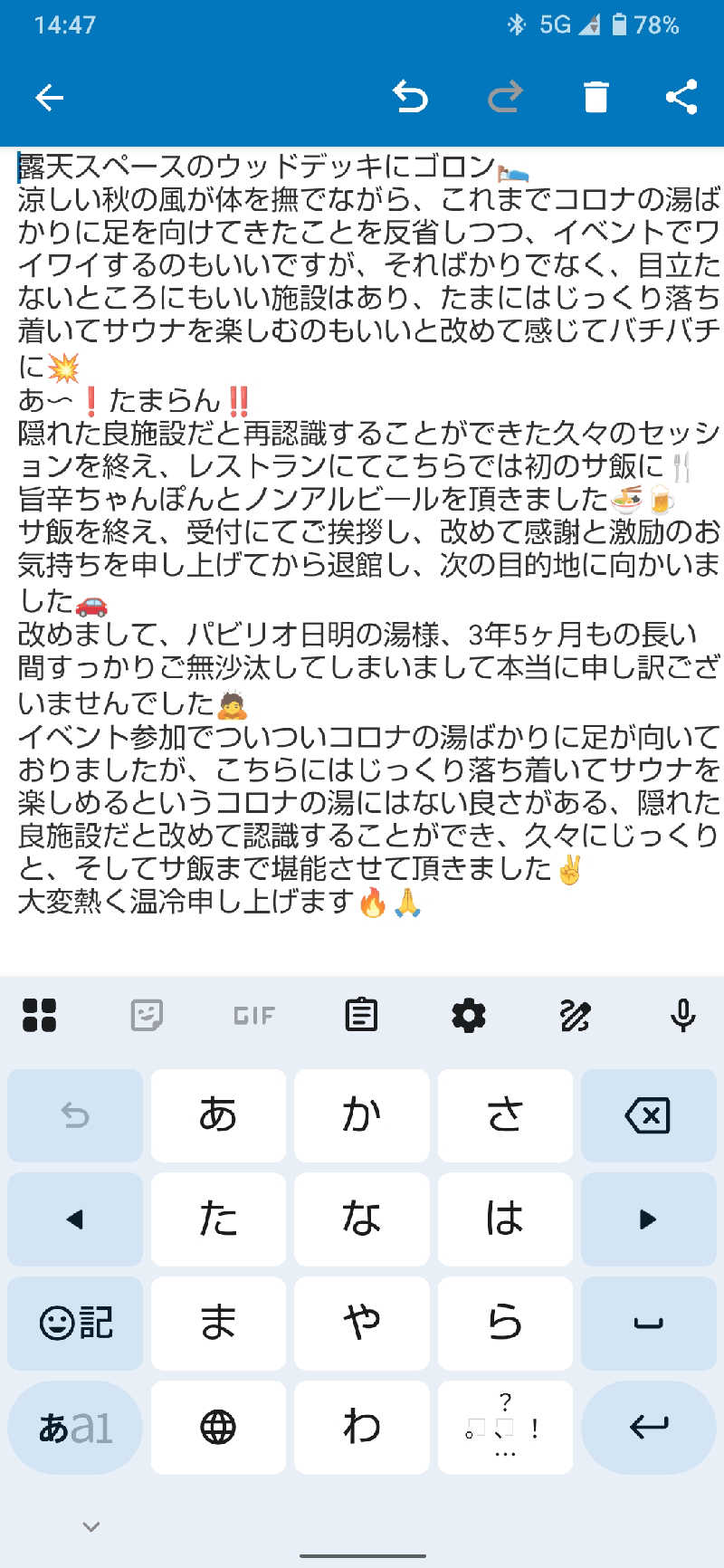Collapse the keyboard with the down chevron
724x1568 pixels.
(x=89, y=1525)
